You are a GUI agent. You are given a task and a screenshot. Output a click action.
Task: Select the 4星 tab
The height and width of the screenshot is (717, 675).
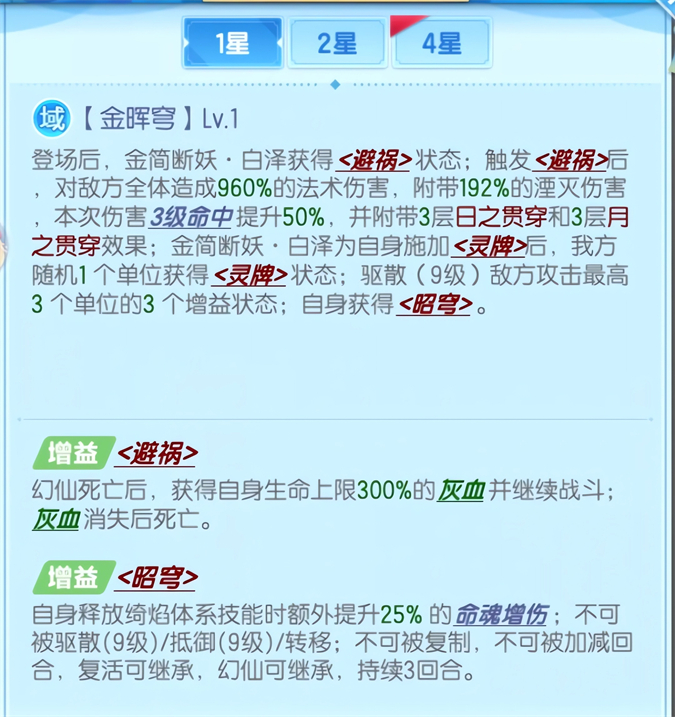tap(442, 44)
